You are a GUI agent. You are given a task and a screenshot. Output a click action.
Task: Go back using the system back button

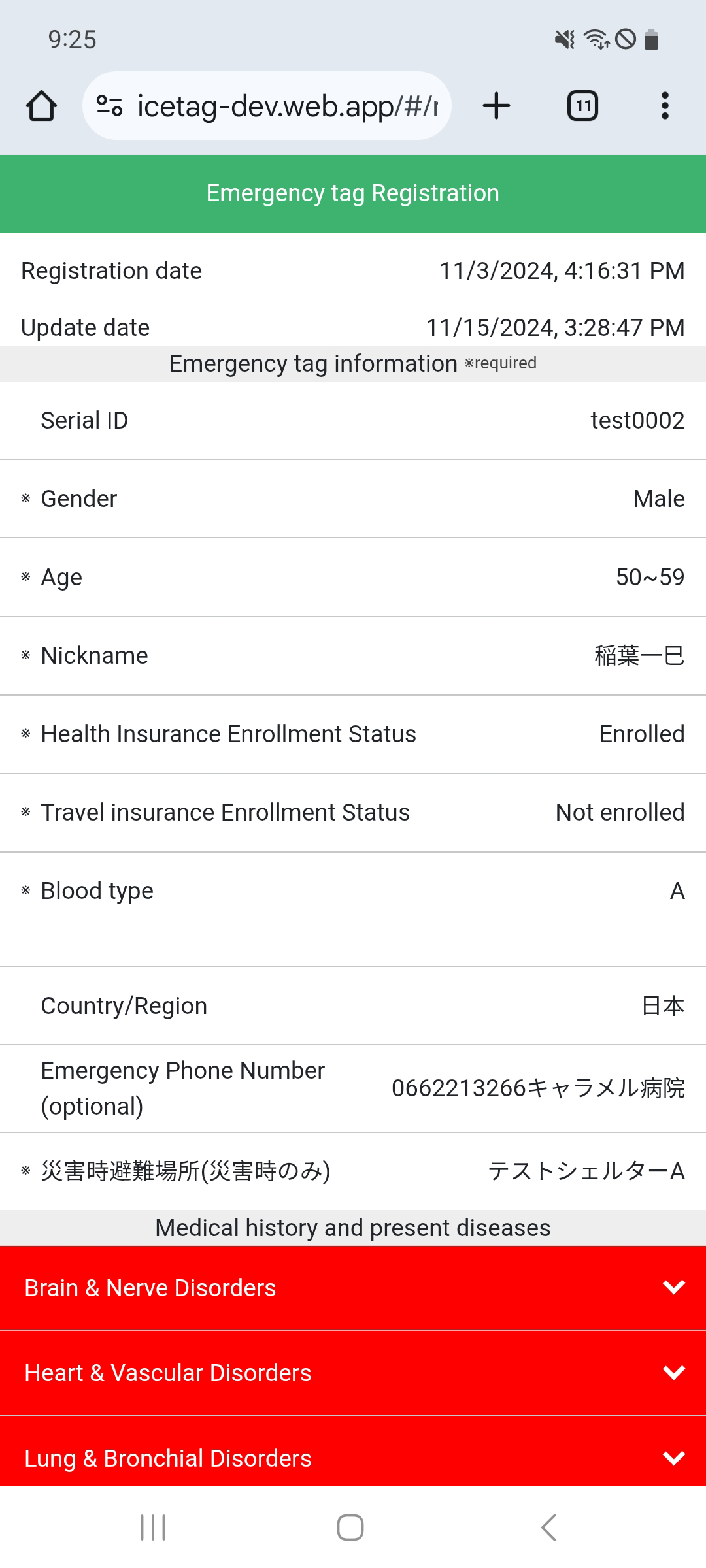[549, 1527]
